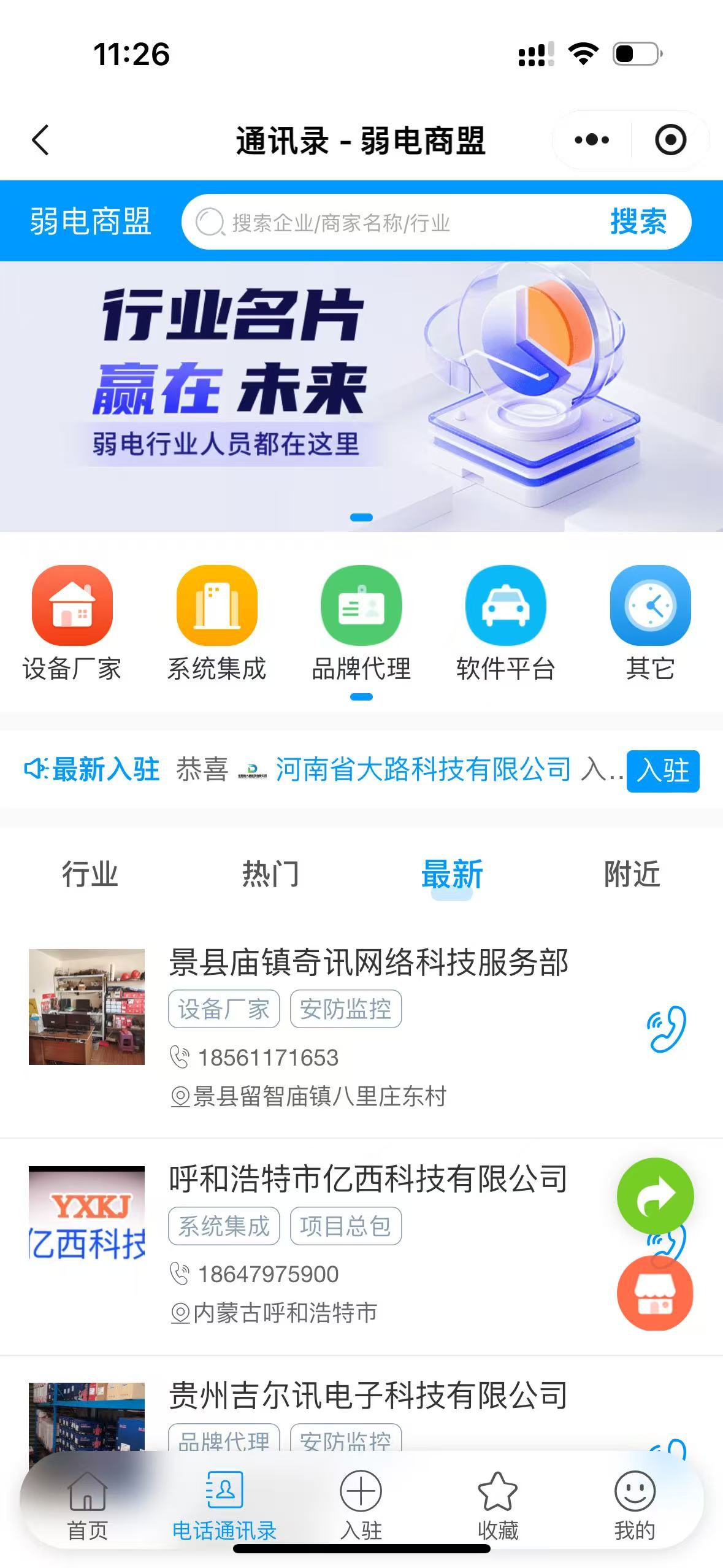Image resolution: width=723 pixels, height=1568 pixels.
Task: Go back using the top-left arrow
Action: coord(40,140)
